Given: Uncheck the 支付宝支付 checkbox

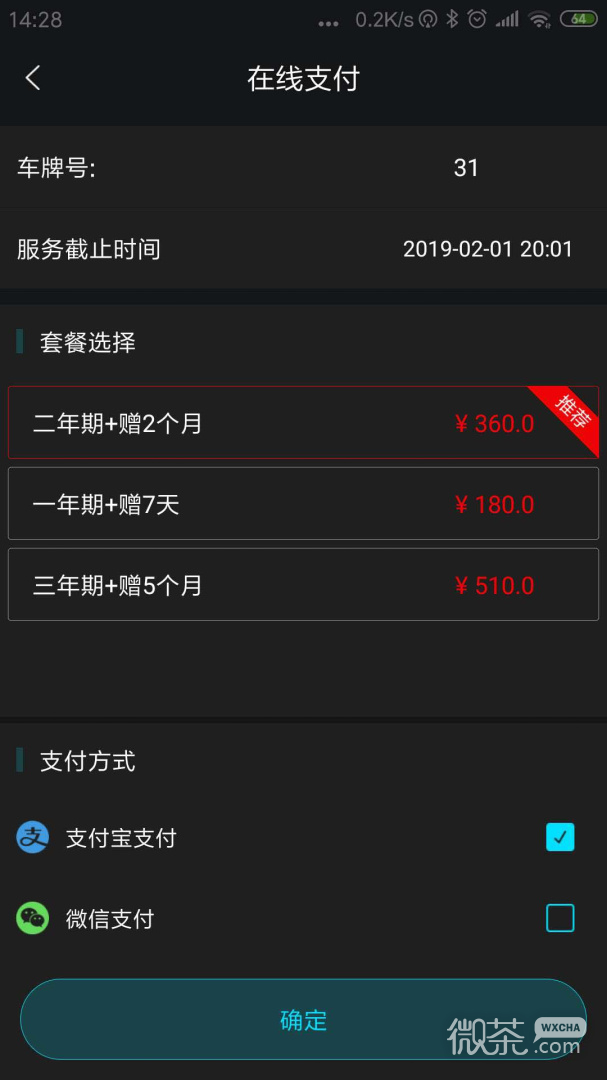Looking at the screenshot, I should 560,837.
